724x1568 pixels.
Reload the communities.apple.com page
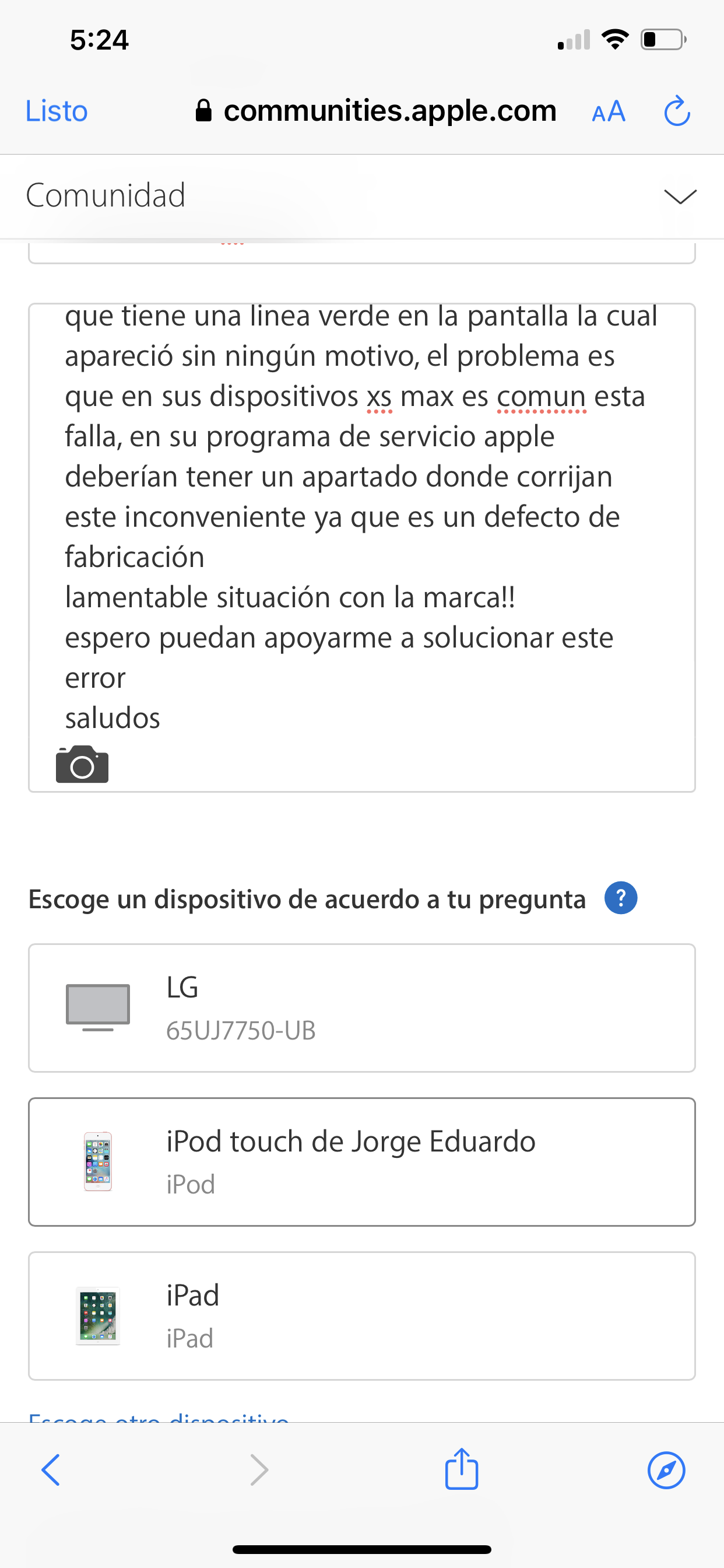677,111
